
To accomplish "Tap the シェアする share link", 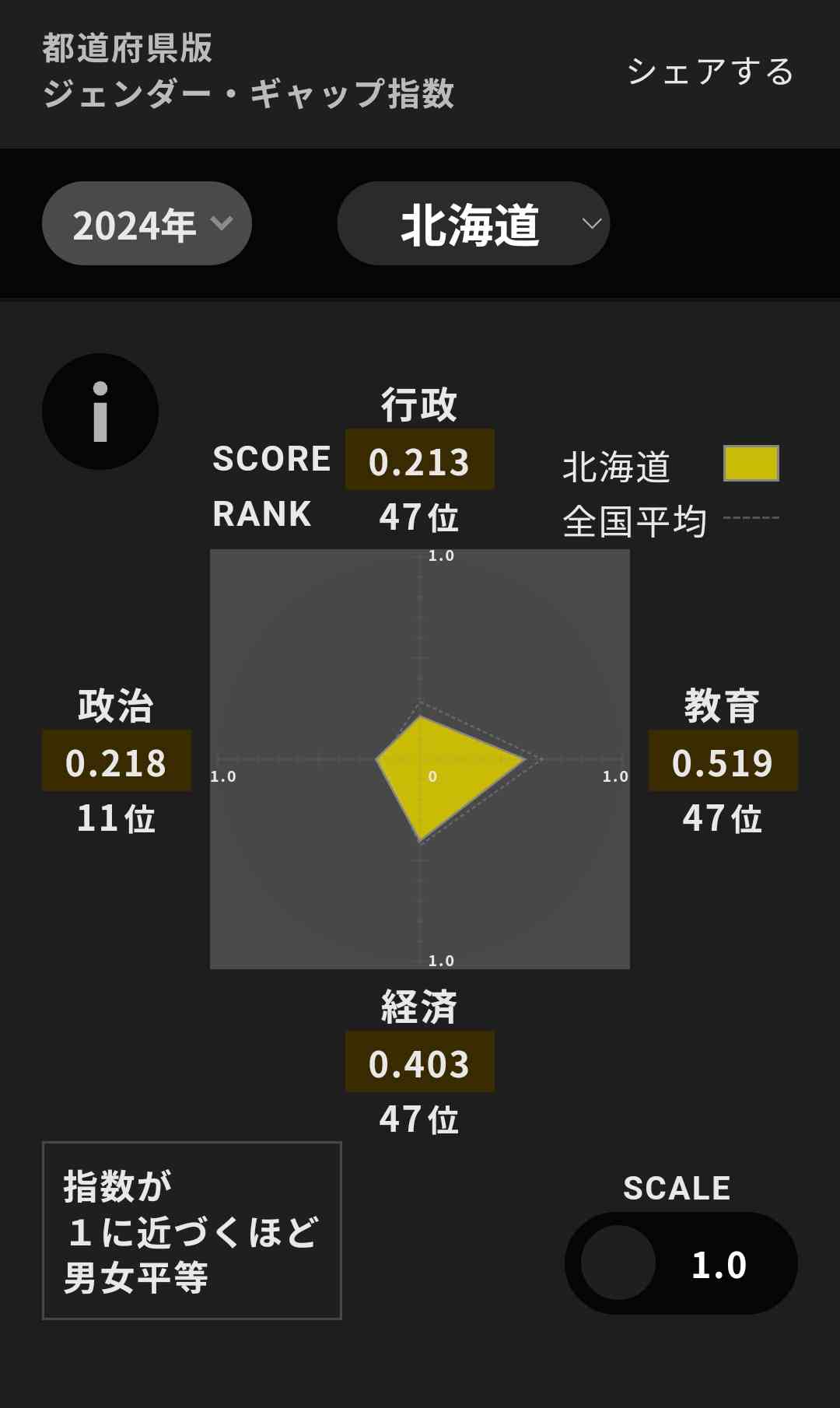I will (710, 72).
